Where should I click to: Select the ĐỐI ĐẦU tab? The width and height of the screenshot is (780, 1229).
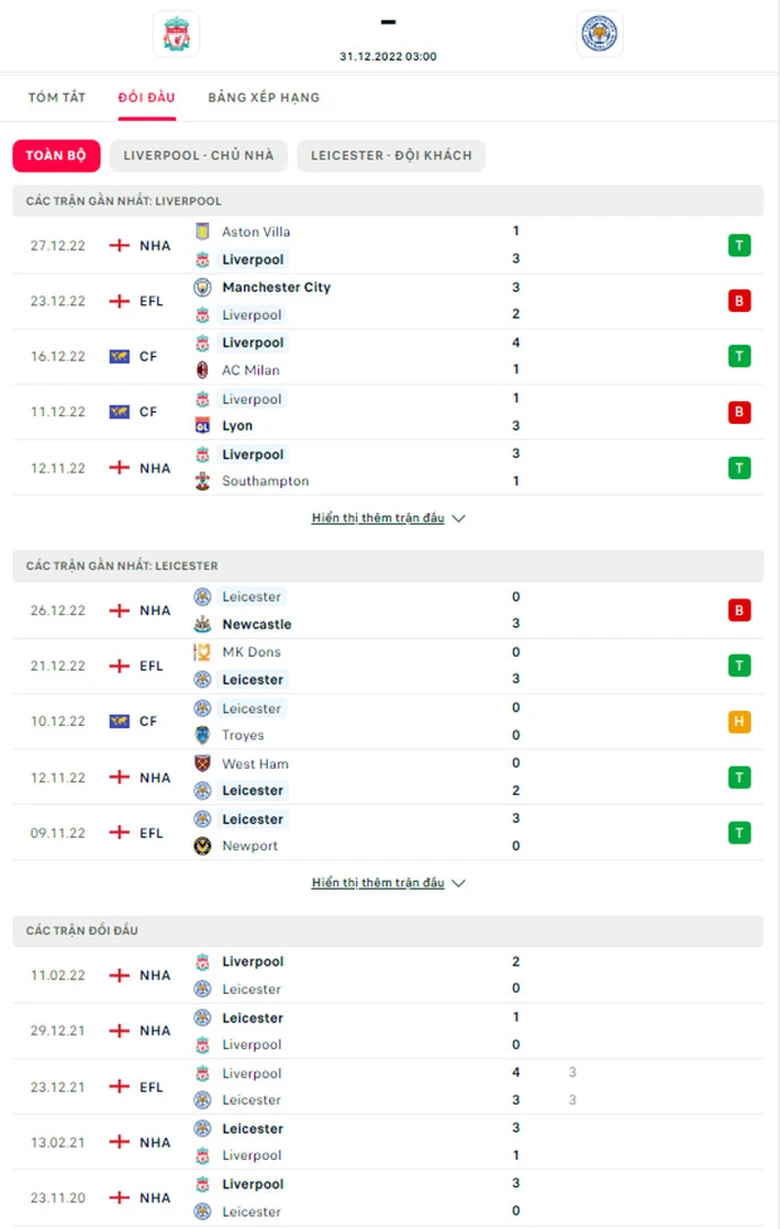tap(146, 97)
